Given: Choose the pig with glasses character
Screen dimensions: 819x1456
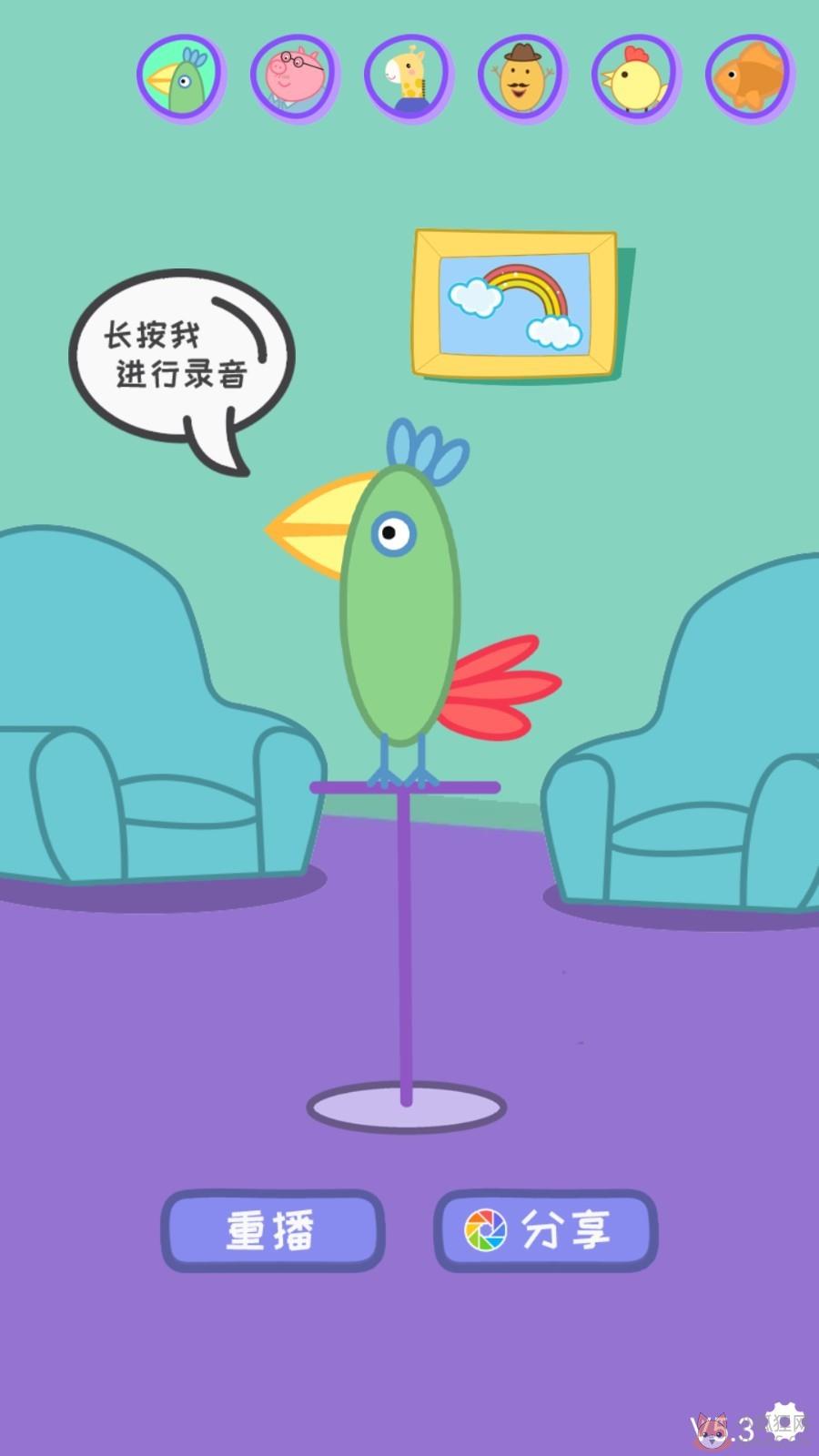Looking at the screenshot, I should (x=295, y=78).
